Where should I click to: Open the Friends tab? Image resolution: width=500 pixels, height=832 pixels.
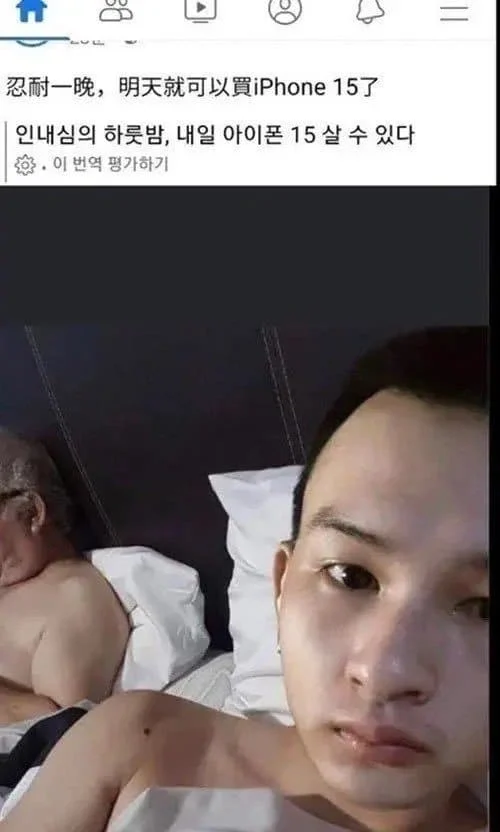116,11
